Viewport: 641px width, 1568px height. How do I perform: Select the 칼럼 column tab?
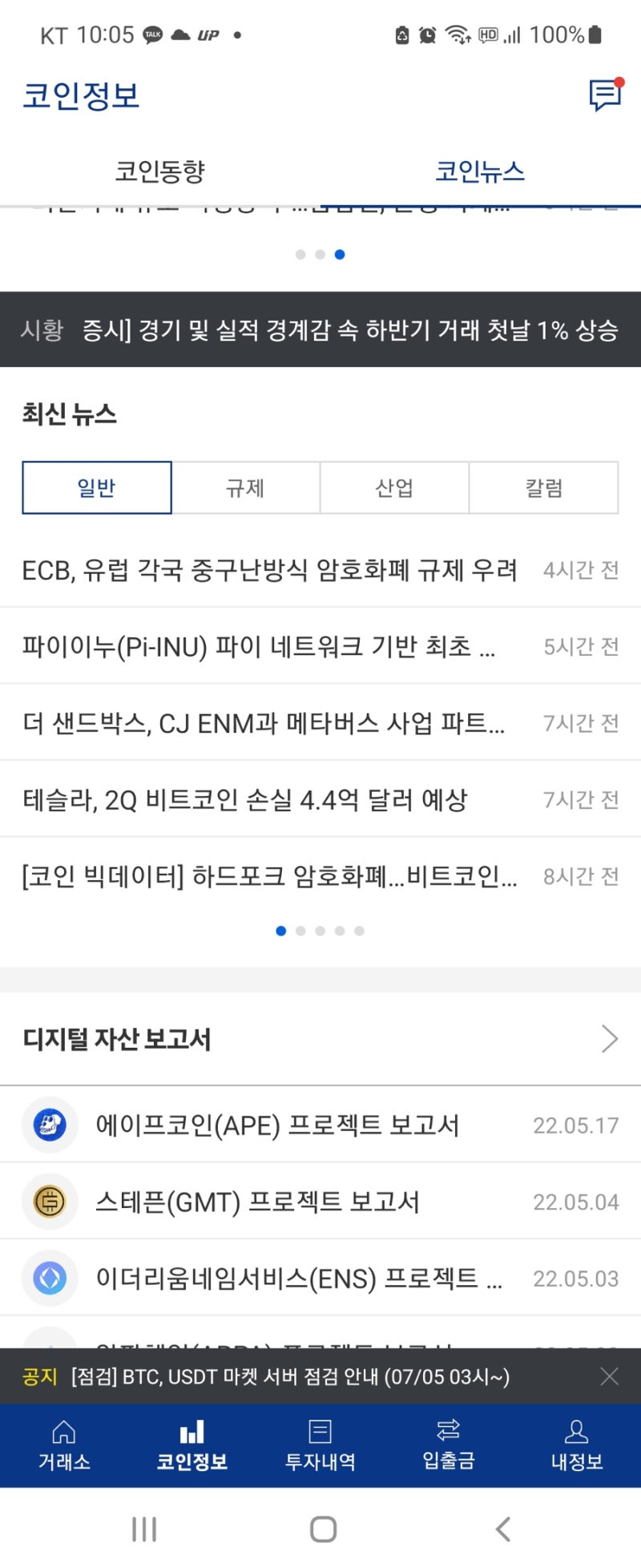[544, 487]
